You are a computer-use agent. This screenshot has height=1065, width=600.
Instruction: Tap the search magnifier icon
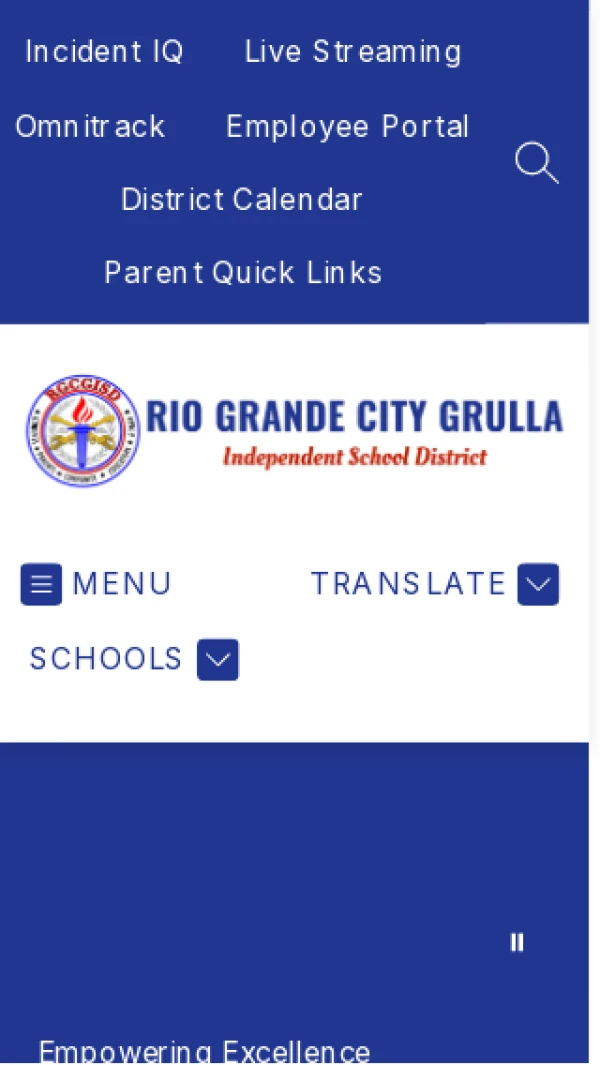[536, 163]
